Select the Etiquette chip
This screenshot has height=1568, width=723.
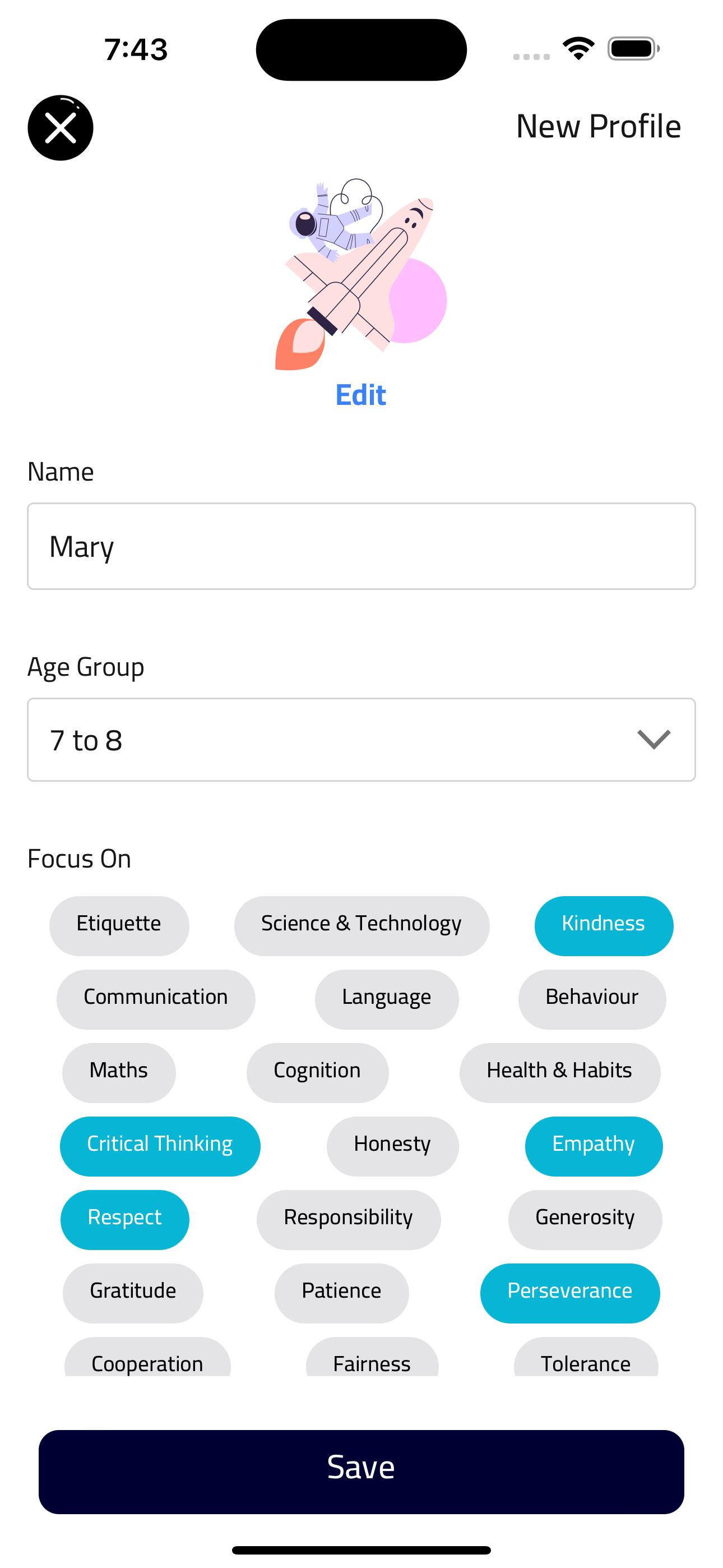(119, 925)
